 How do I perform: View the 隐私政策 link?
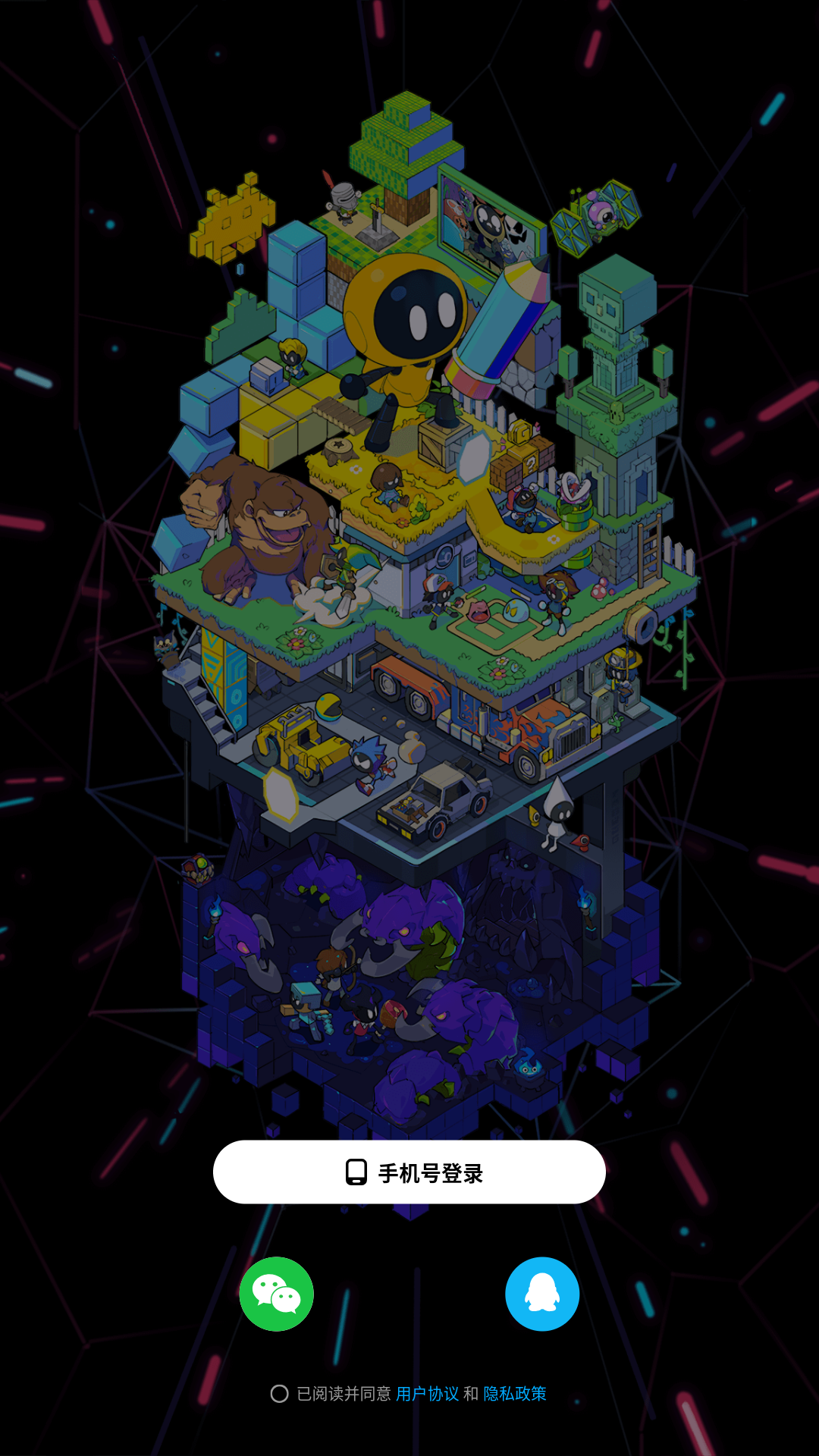[x=515, y=1394]
